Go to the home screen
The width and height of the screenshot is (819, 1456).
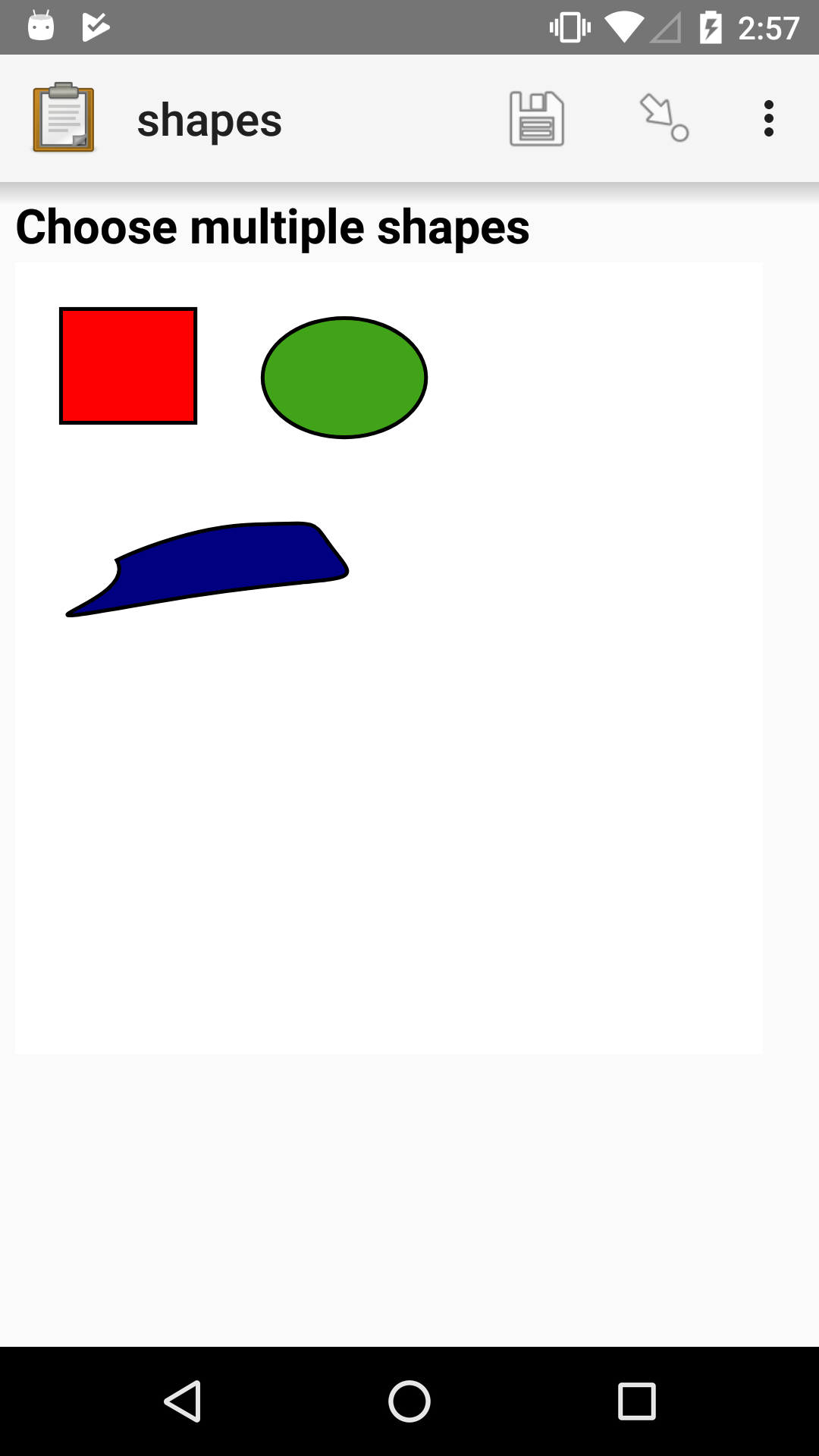tap(409, 1401)
